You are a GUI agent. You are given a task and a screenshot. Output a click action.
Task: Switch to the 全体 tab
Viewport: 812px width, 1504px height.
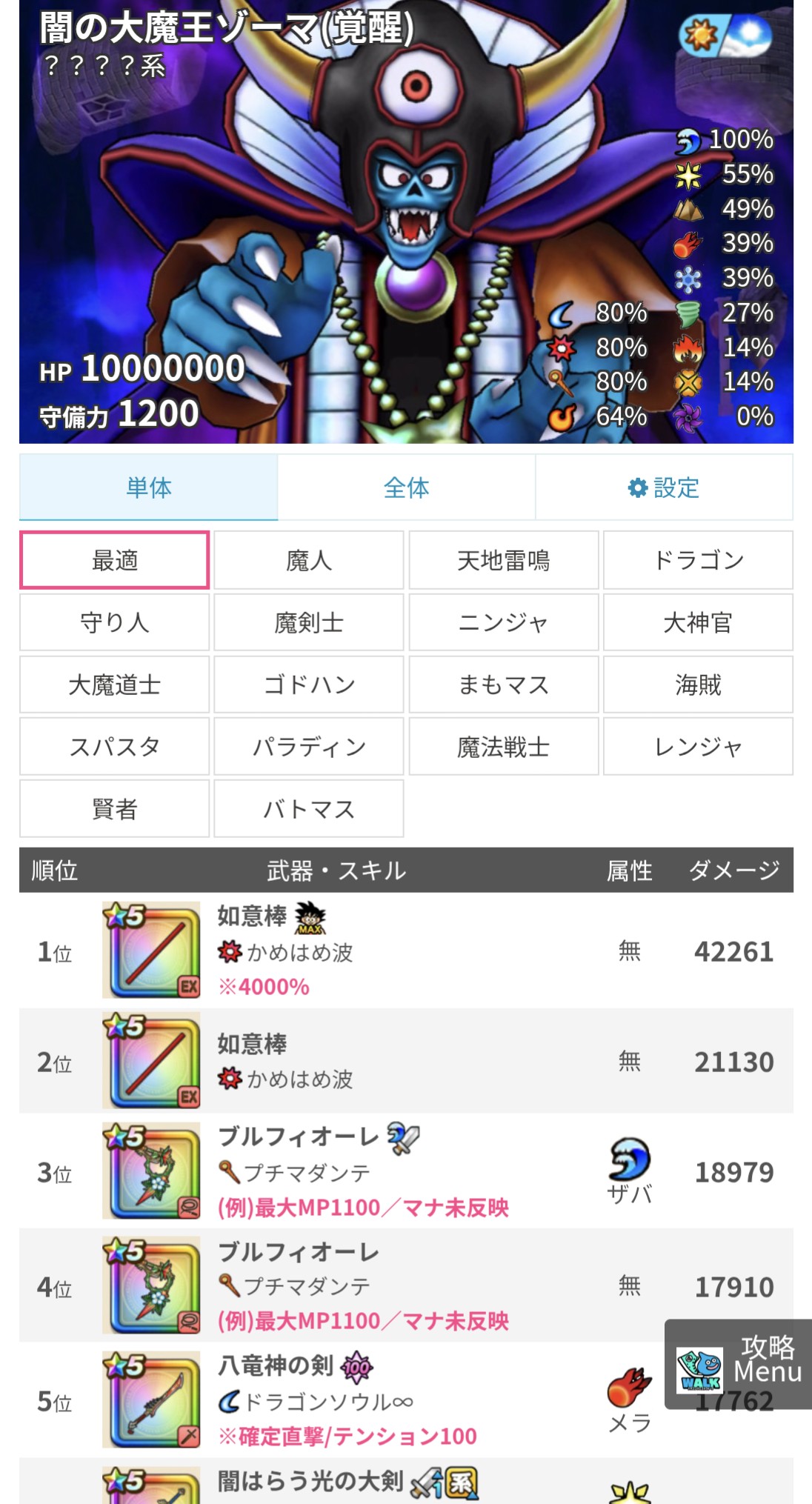tap(406, 488)
